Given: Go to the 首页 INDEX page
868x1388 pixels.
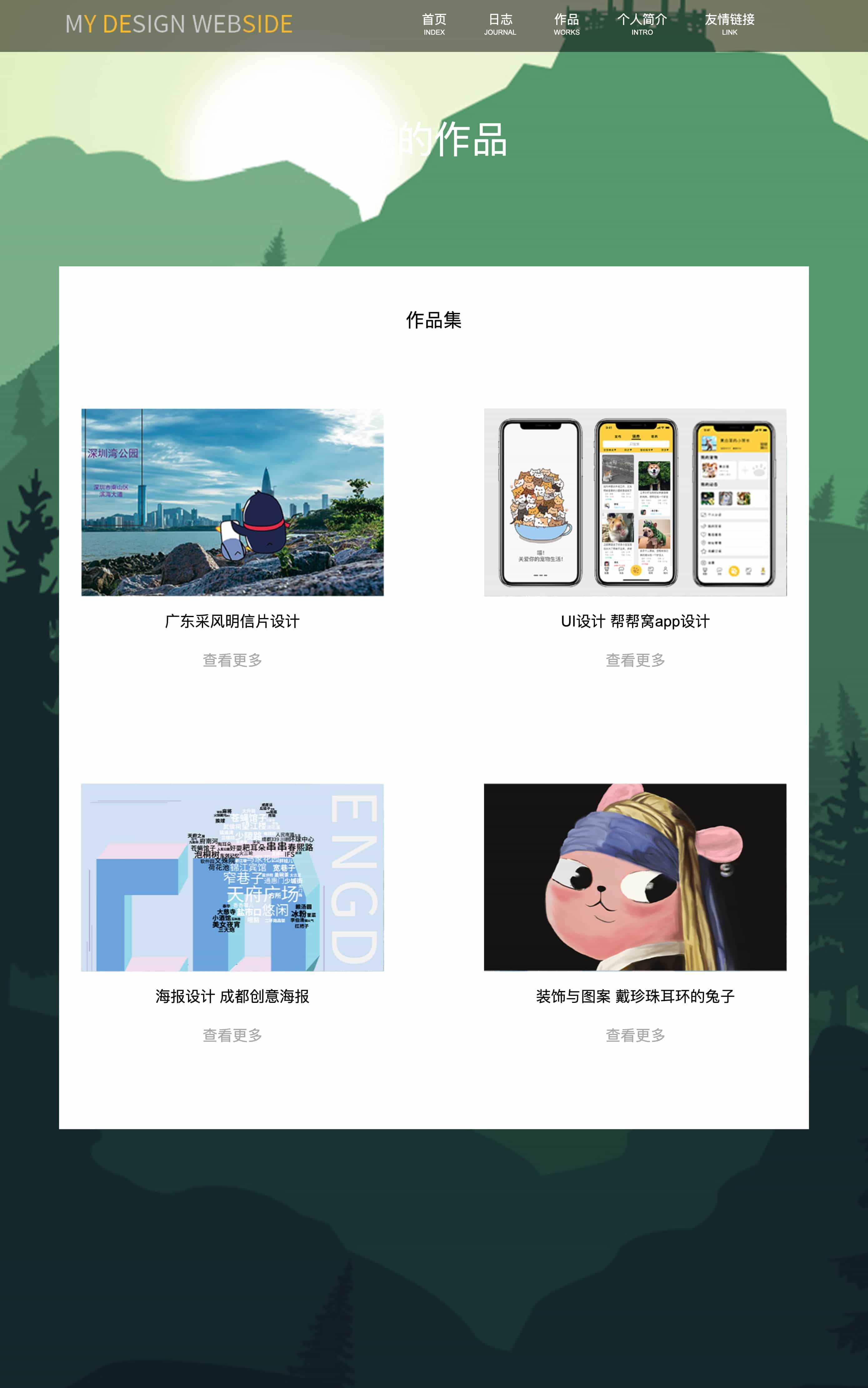Looking at the screenshot, I should 434,25.
